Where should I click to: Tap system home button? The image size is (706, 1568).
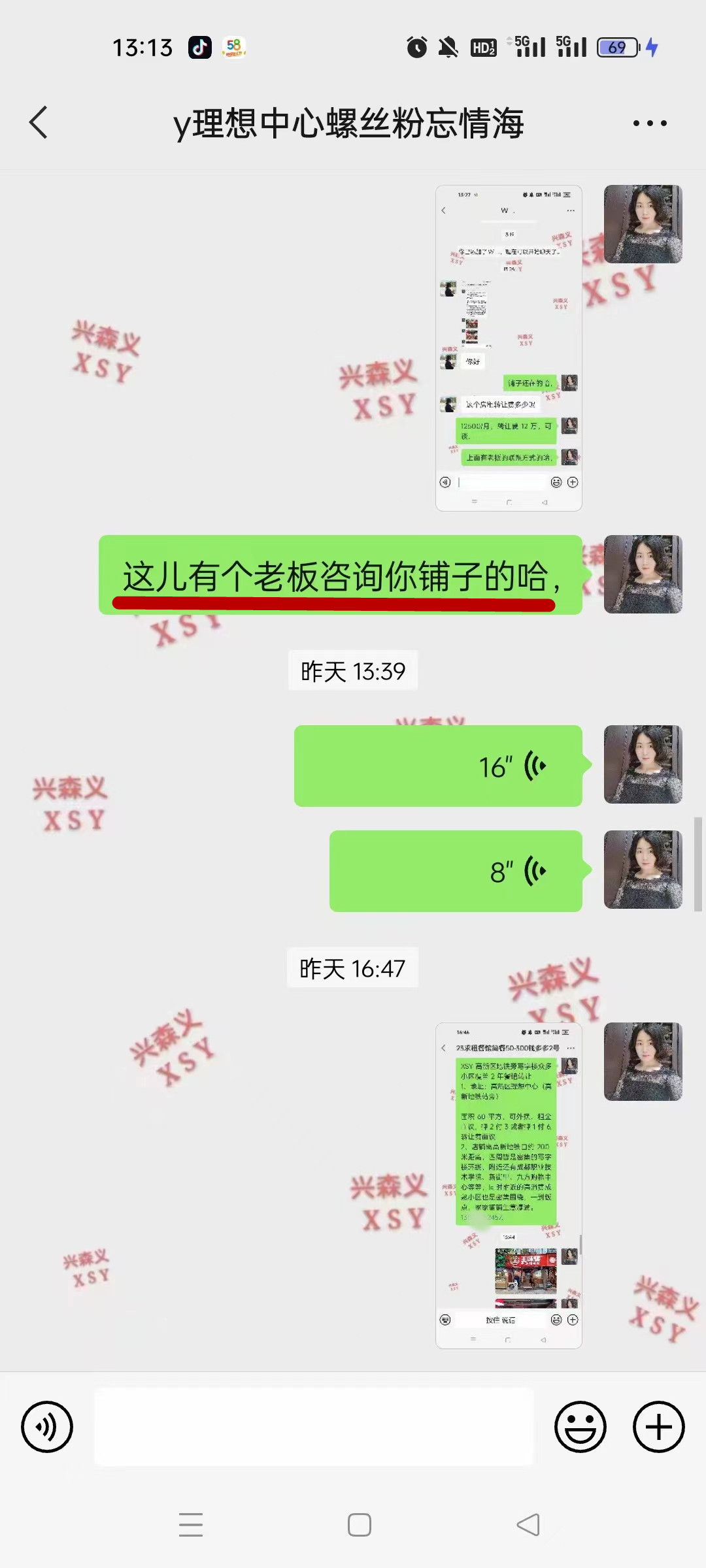tap(359, 1525)
